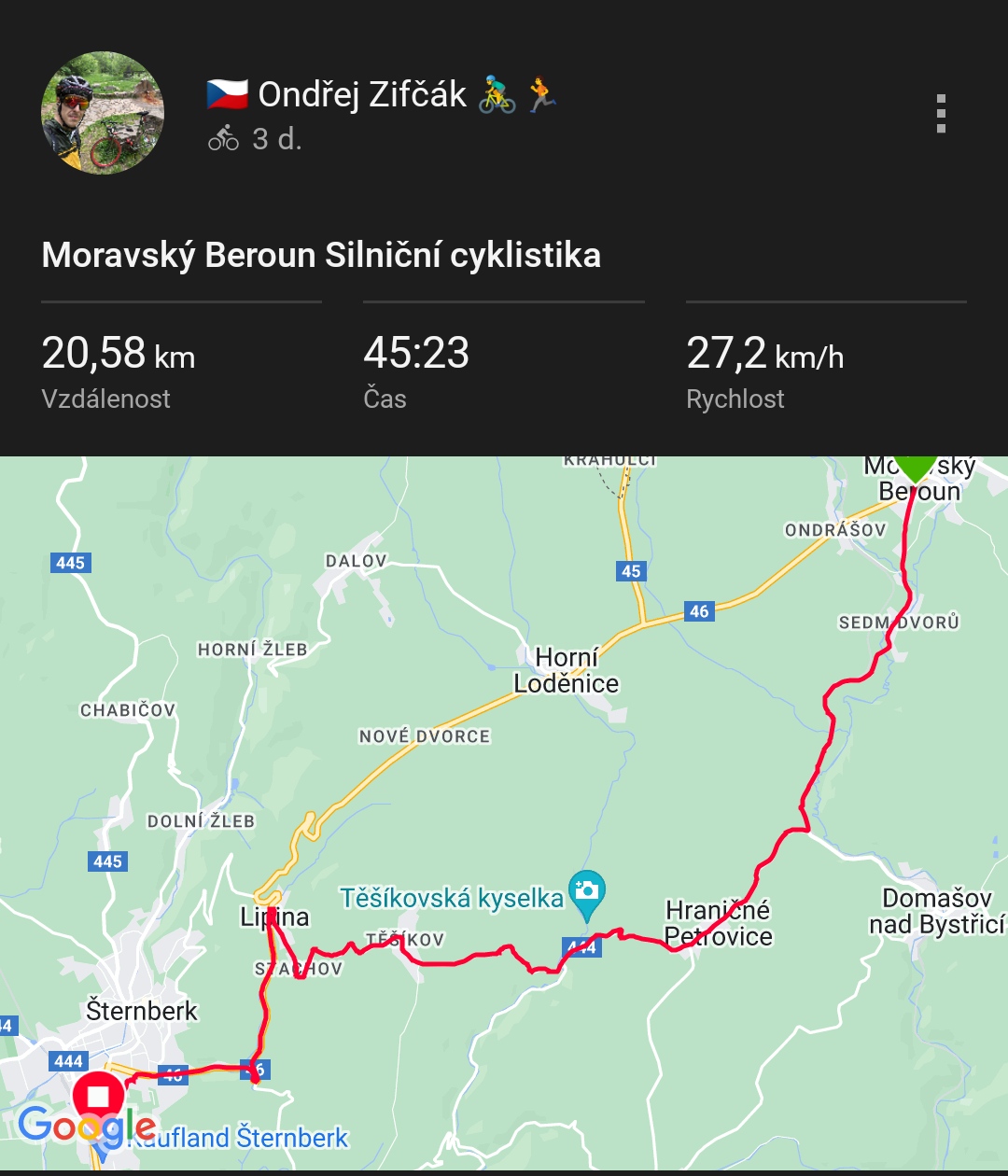Open the three-dot overflow menu
Viewport: 1008px width, 1176px height.
pos(941,114)
